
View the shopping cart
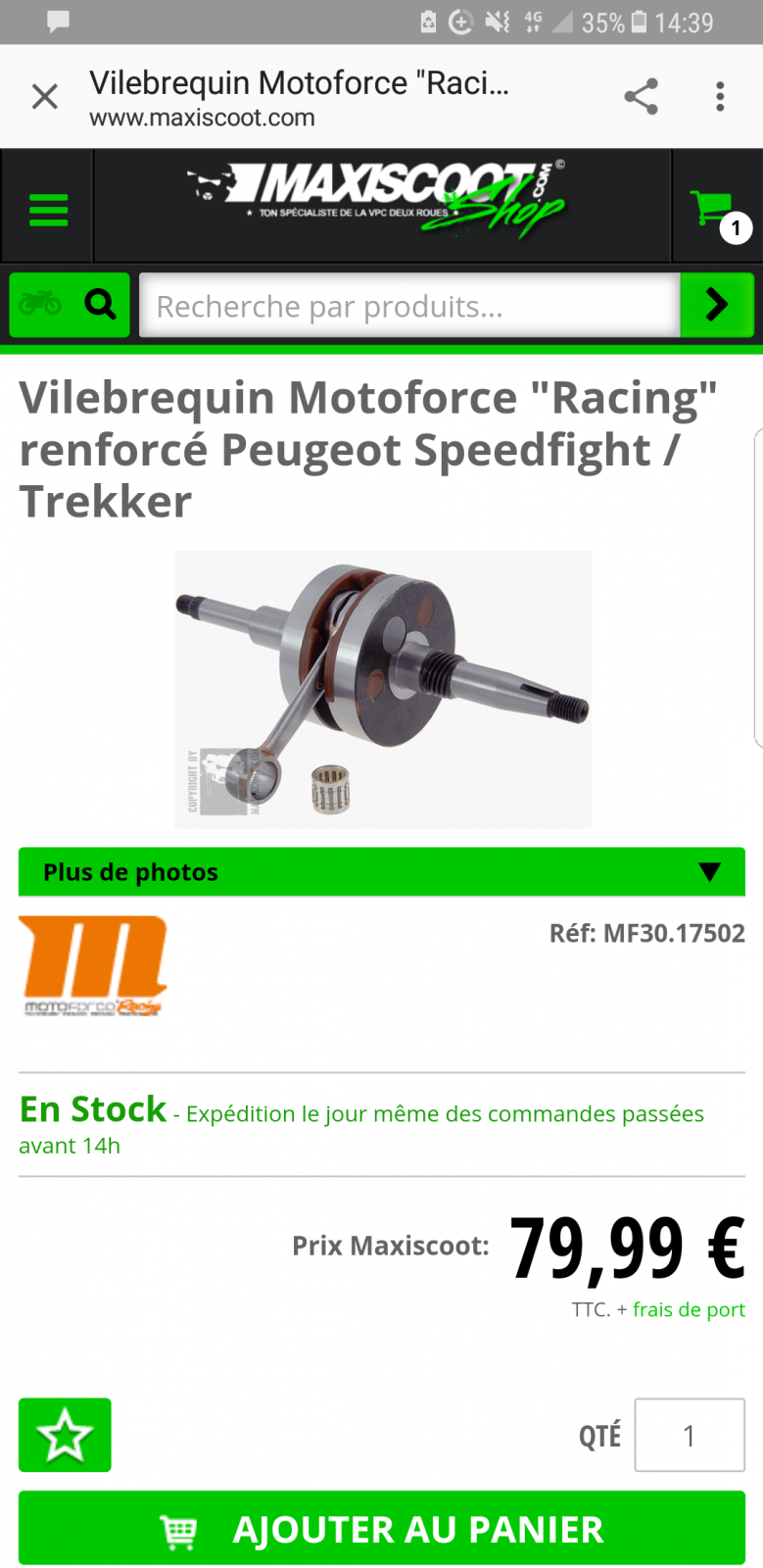pos(716,209)
